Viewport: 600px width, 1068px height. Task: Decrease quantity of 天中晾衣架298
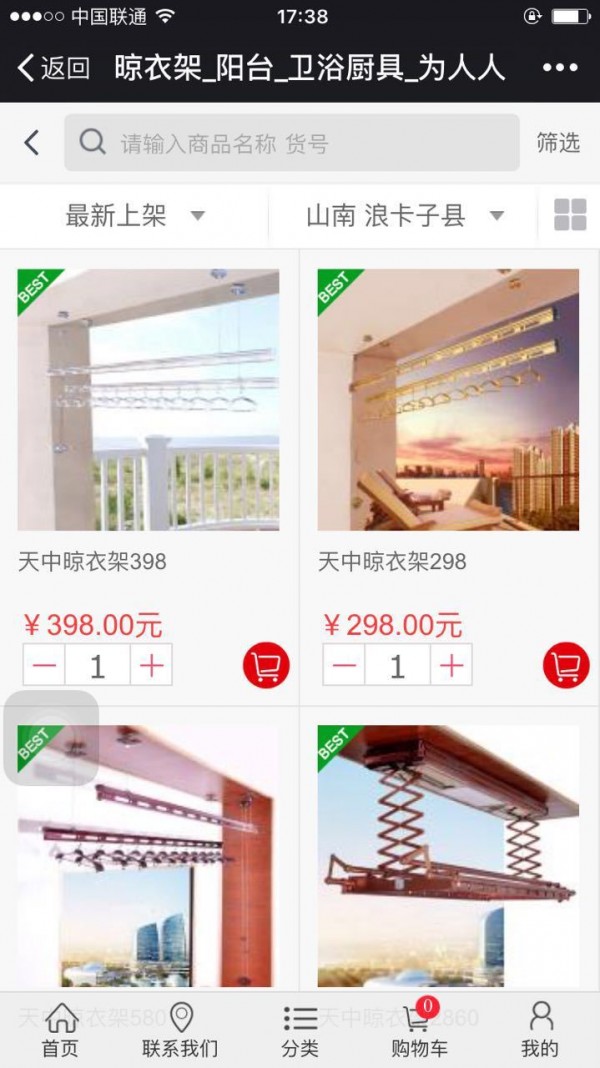click(345, 666)
